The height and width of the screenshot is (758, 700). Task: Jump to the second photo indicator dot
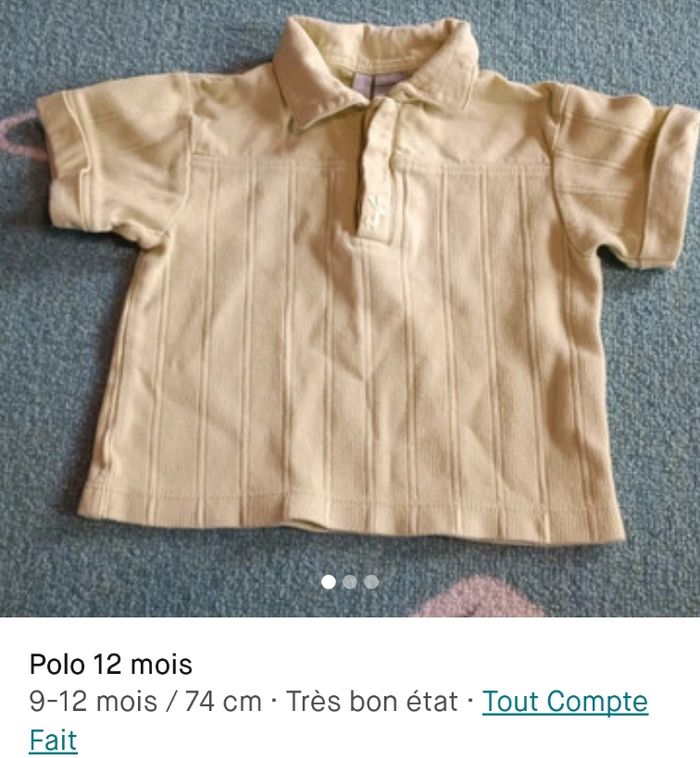(350, 582)
